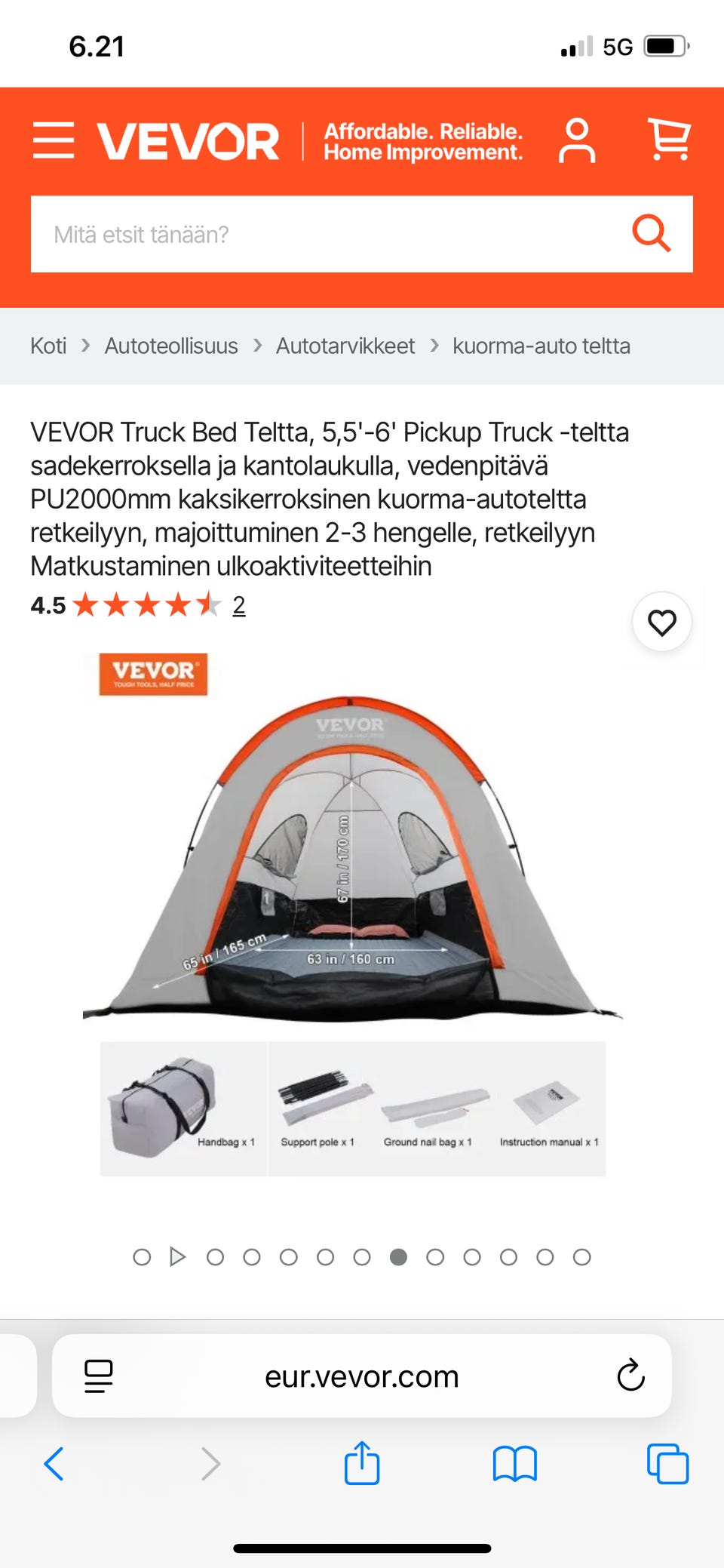This screenshot has width=724, height=1568.
Task: Start a search with the magnifier icon
Action: click(x=650, y=234)
